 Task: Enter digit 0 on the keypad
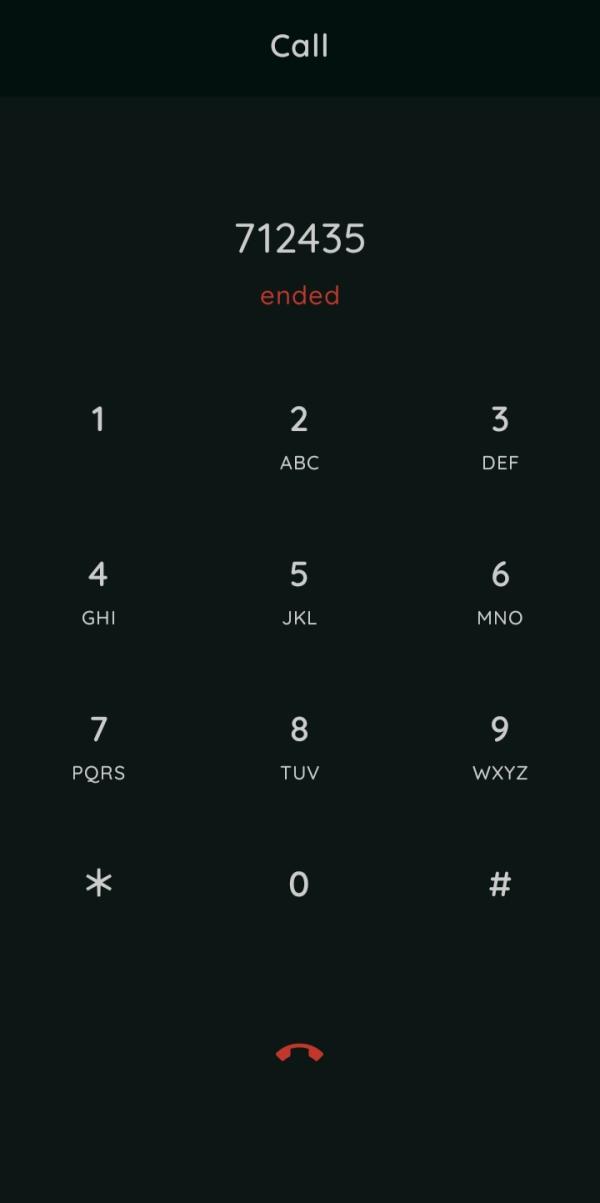[299, 884]
